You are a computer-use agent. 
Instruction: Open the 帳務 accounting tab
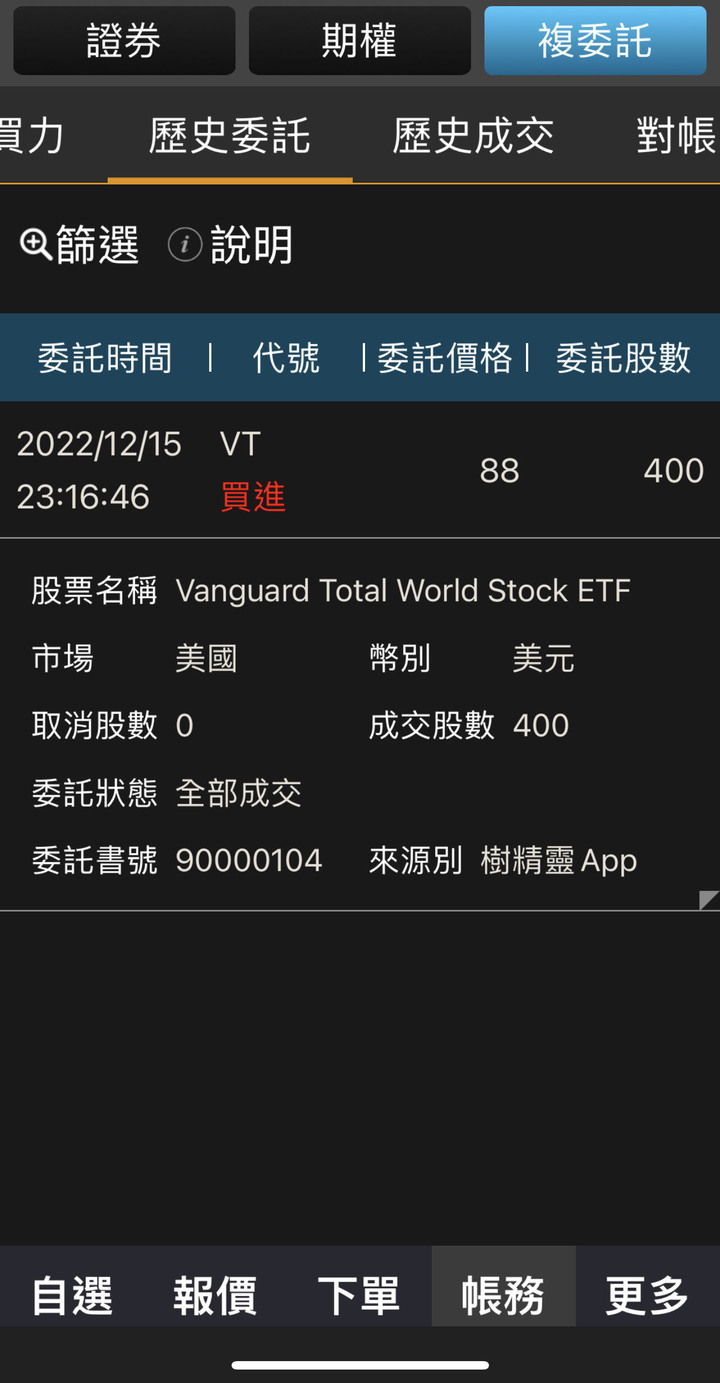coord(503,1296)
